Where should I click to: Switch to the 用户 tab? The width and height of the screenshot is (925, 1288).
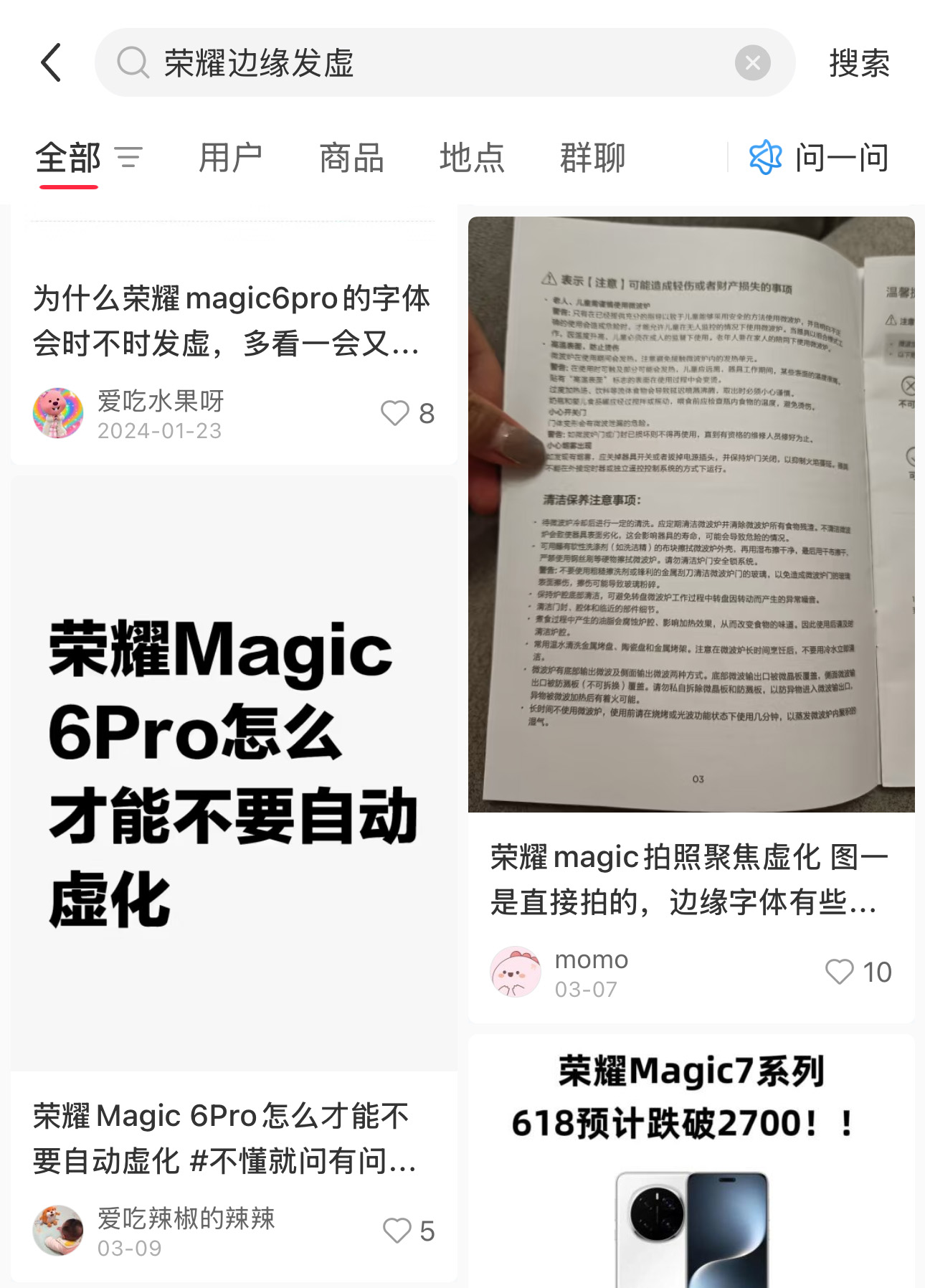click(x=230, y=158)
